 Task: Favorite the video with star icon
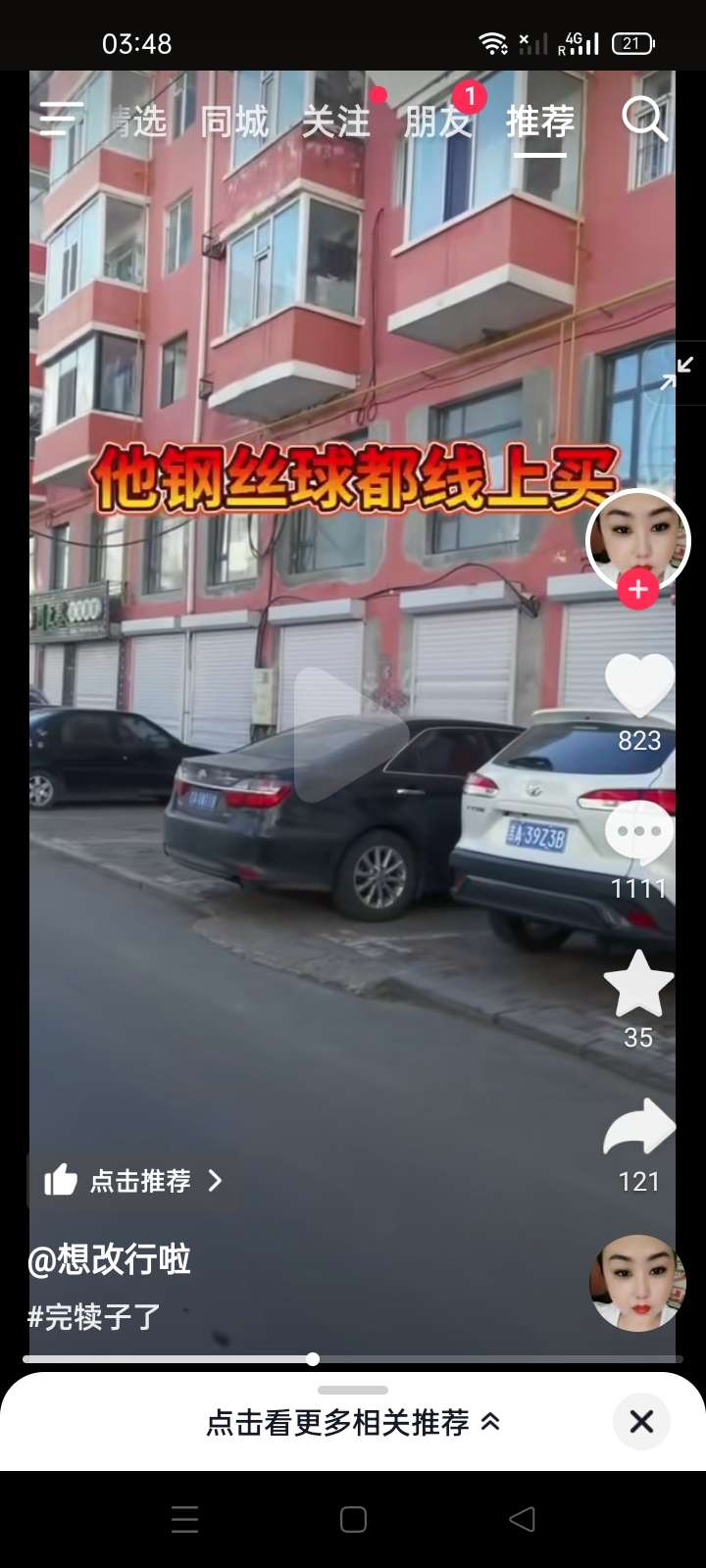click(x=638, y=984)
